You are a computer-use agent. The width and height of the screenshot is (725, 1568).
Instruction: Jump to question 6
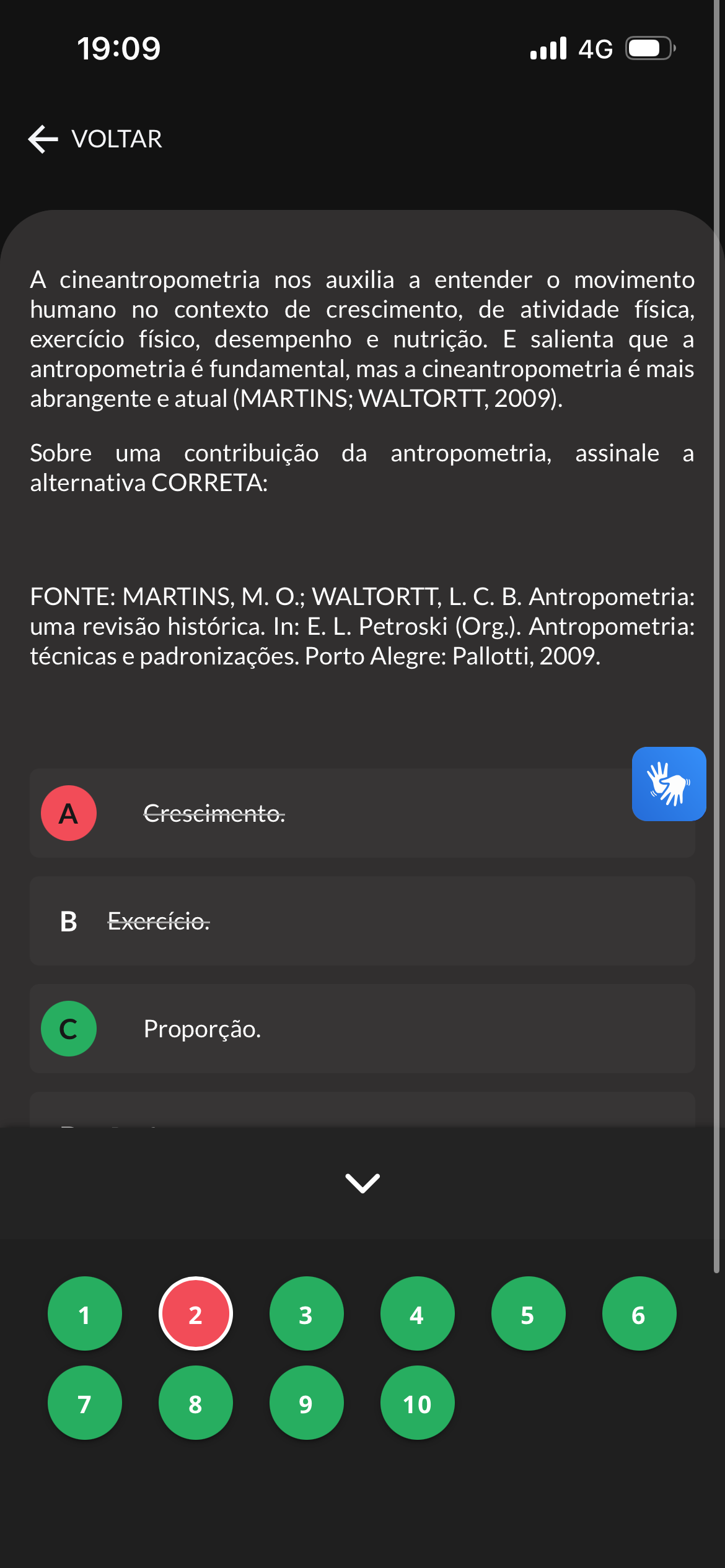pyautogui.click(x=639, y=1313)
